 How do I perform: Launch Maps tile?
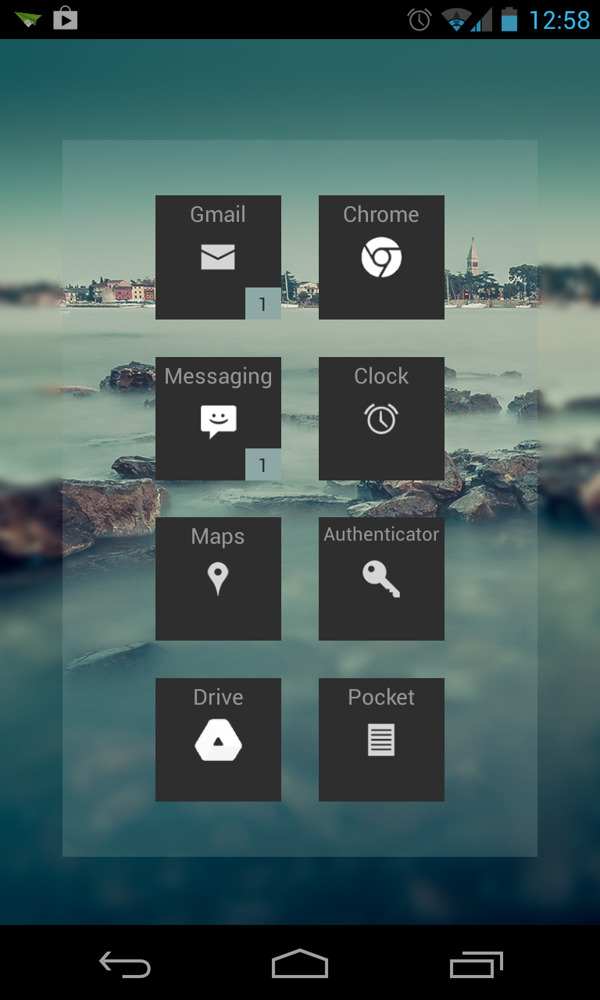coord(217,578)
